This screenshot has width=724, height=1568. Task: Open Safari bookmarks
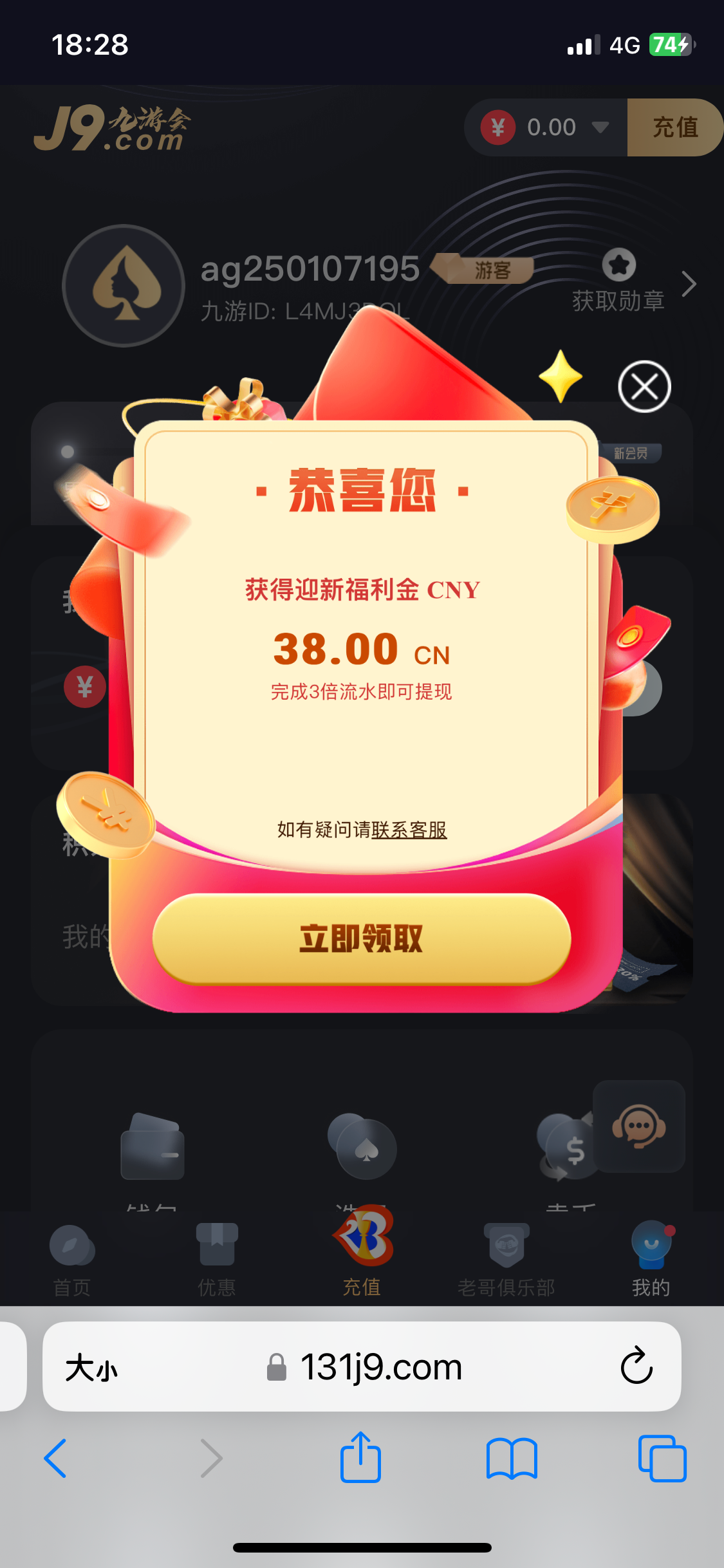tap(512, 1459)
